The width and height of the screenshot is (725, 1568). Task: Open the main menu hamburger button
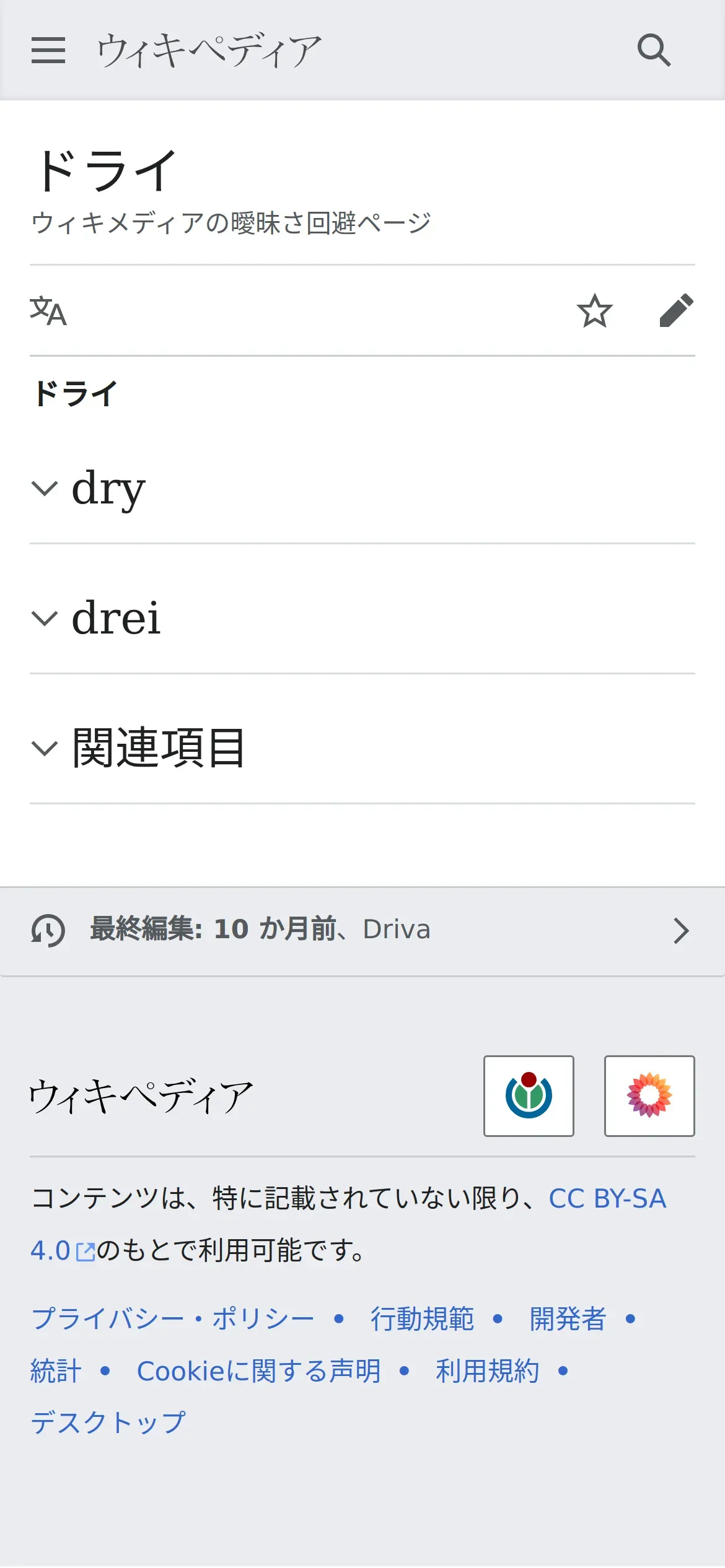48,50
